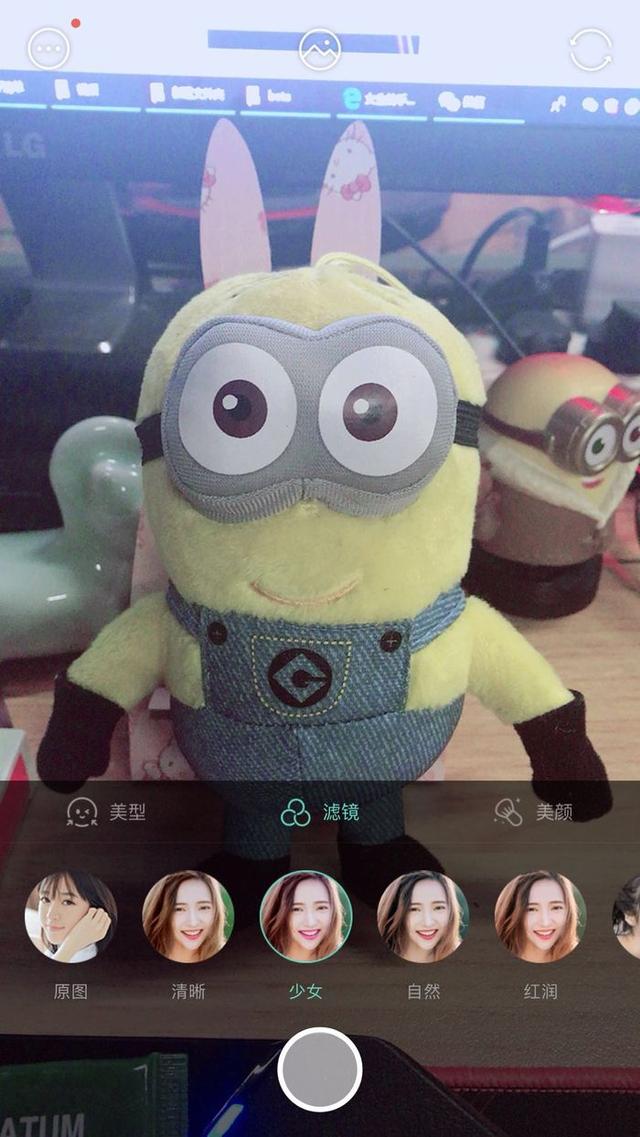This screenshot has height=1137, width=640.
Task: Switch to the 美型 tab
Action: coord(106,812)
